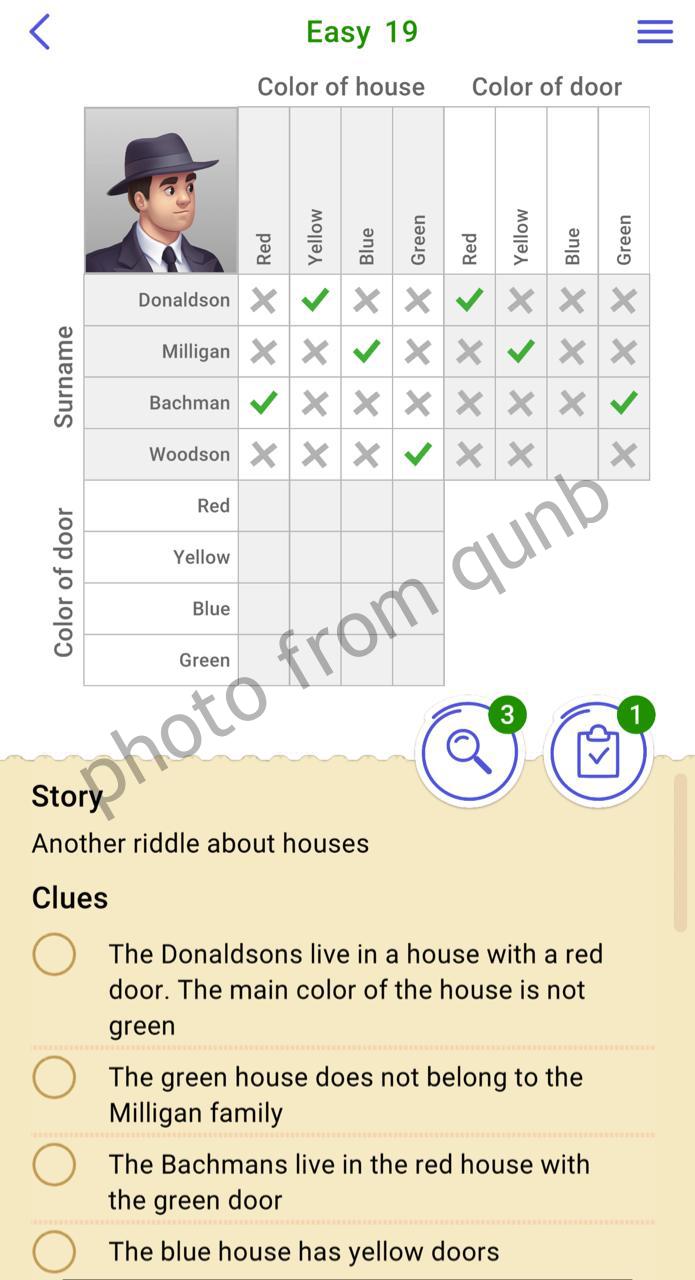Select Green door row, Red house cell
The width and height of the screenshot is (695, 1280).
click(264, 660)
